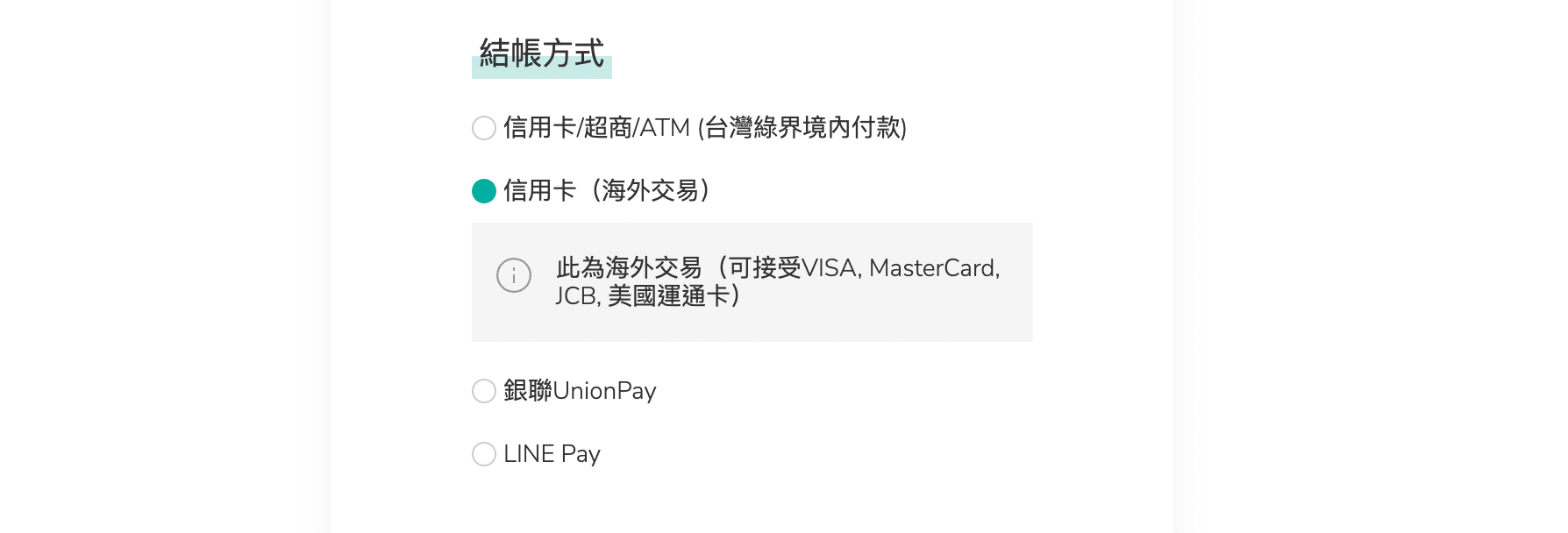The image size is (1568, 533).
Task: Choose 銀聯UnionPay as payment method
Action: pyautogui.click(x=484, y=391)
